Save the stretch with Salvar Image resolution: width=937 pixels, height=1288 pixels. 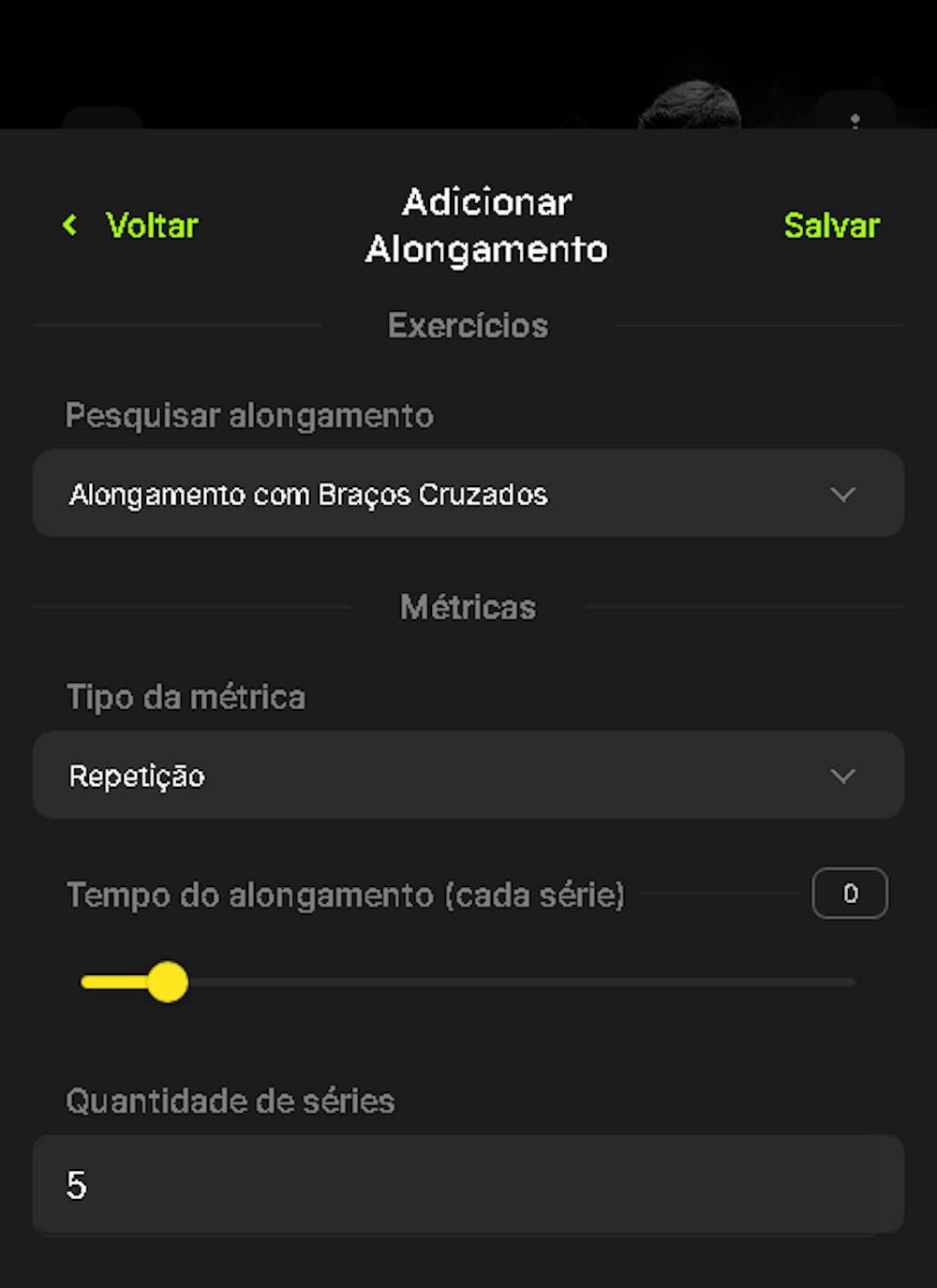pyautogui.click(x=831, y=226)
